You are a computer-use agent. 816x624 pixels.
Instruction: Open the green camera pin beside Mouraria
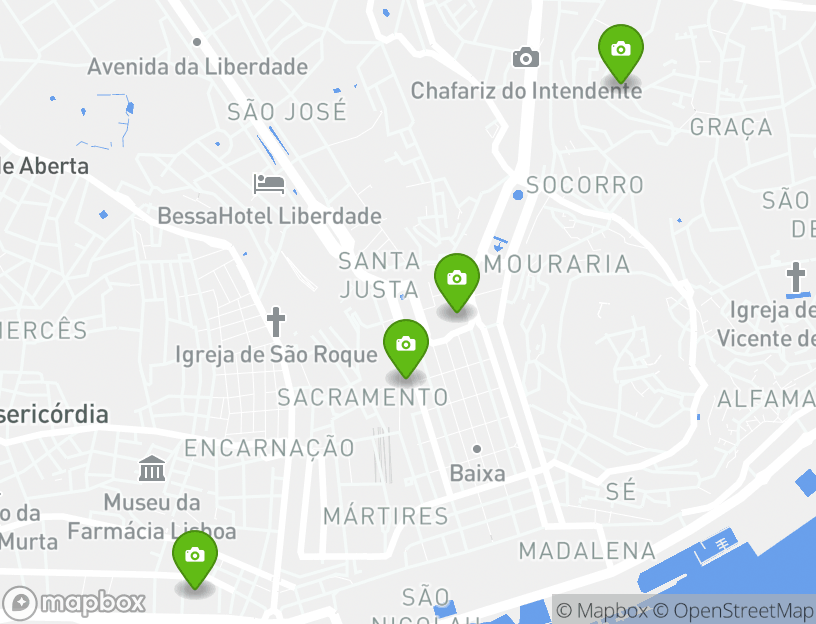pos(457,279)
